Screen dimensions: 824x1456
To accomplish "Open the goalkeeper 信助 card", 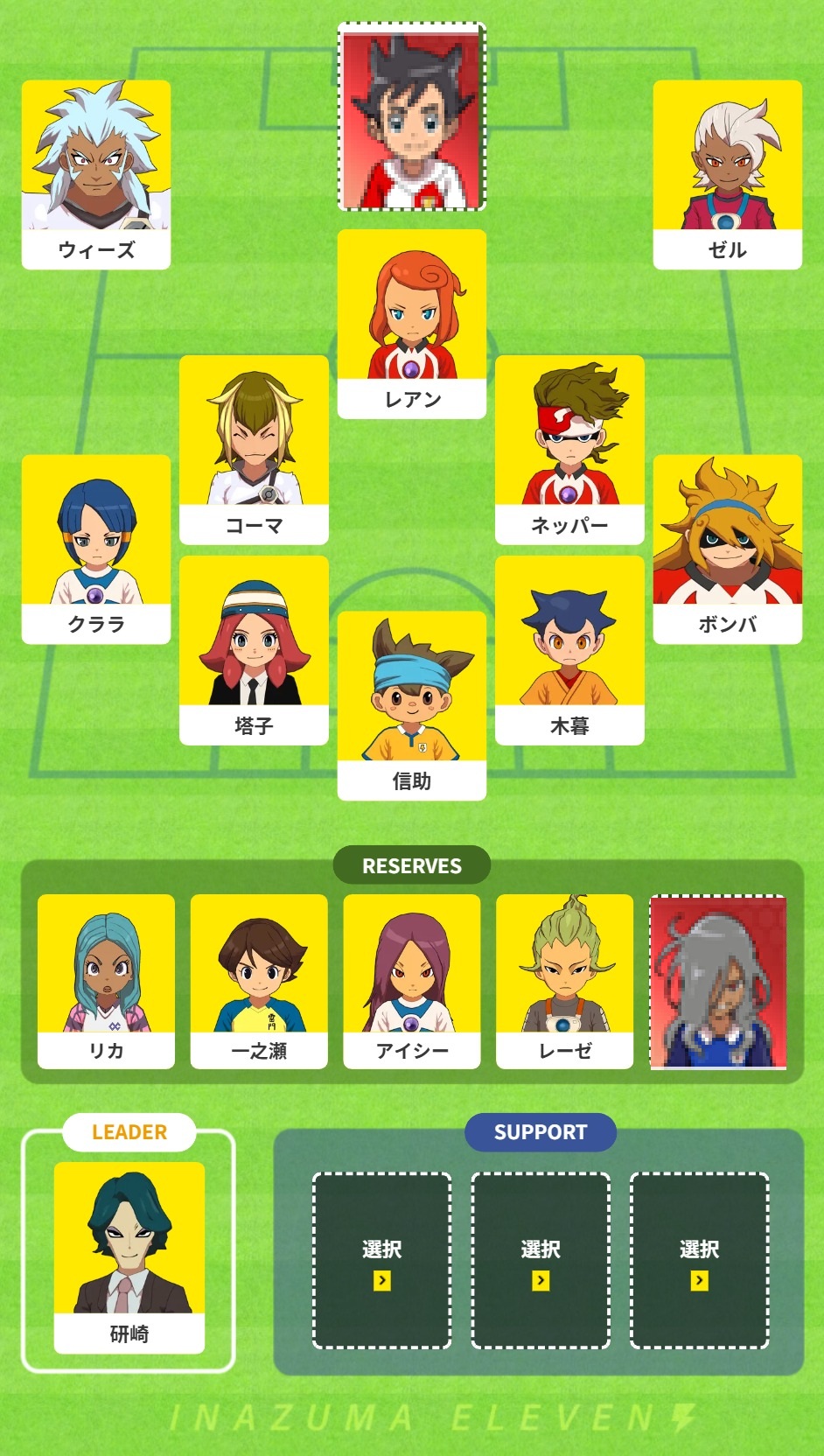I will point(412,705).
